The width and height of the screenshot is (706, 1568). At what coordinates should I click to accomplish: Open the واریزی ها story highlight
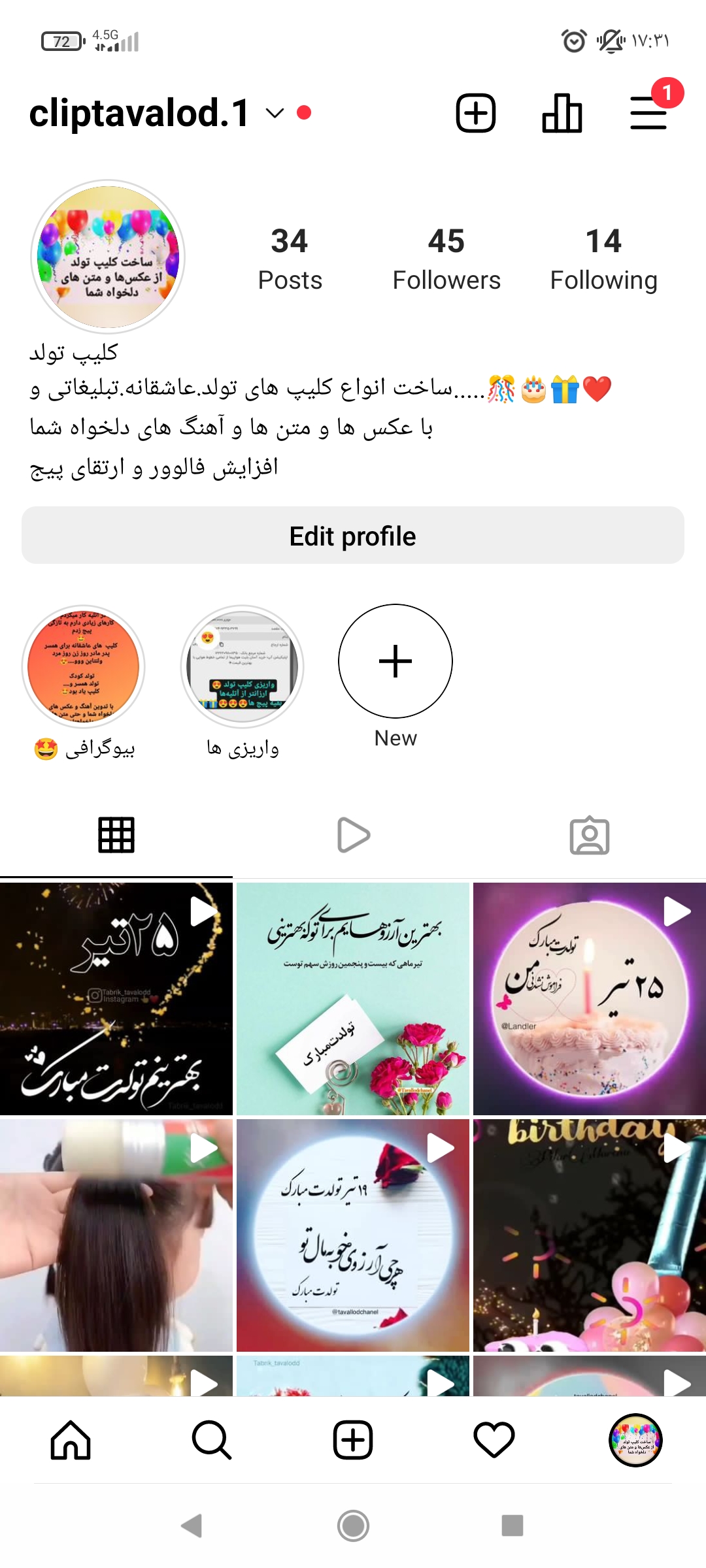coord(242,666)
